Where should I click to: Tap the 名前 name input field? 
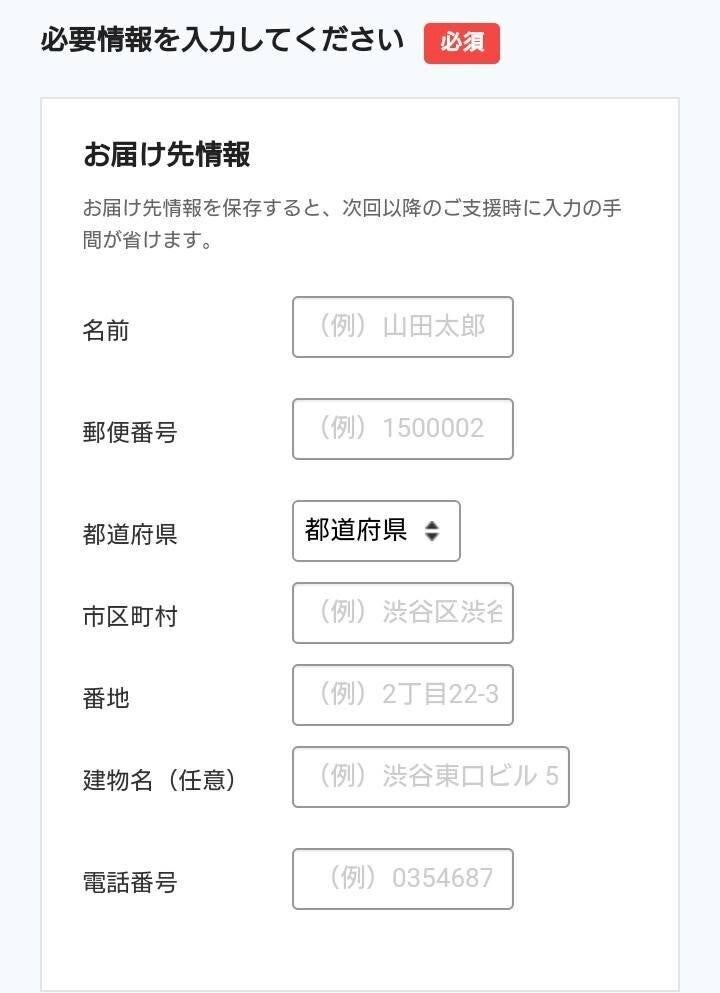pos(402,327)
